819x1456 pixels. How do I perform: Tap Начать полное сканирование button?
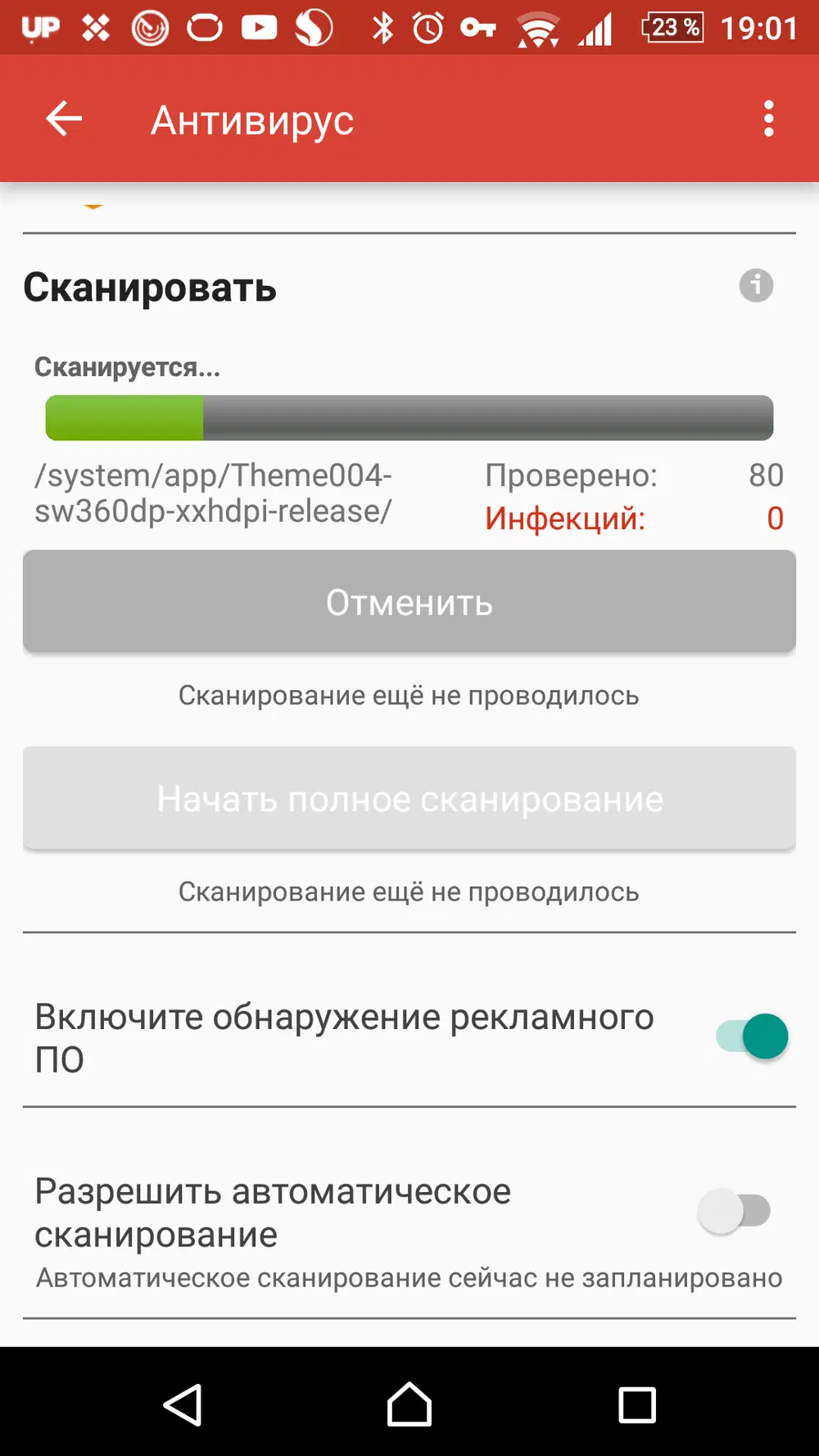[x=409, y=799]
